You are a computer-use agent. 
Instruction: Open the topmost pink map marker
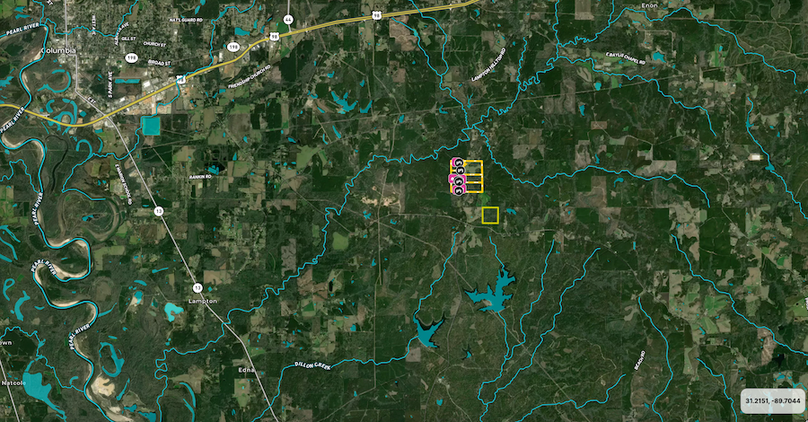point(458,163)
